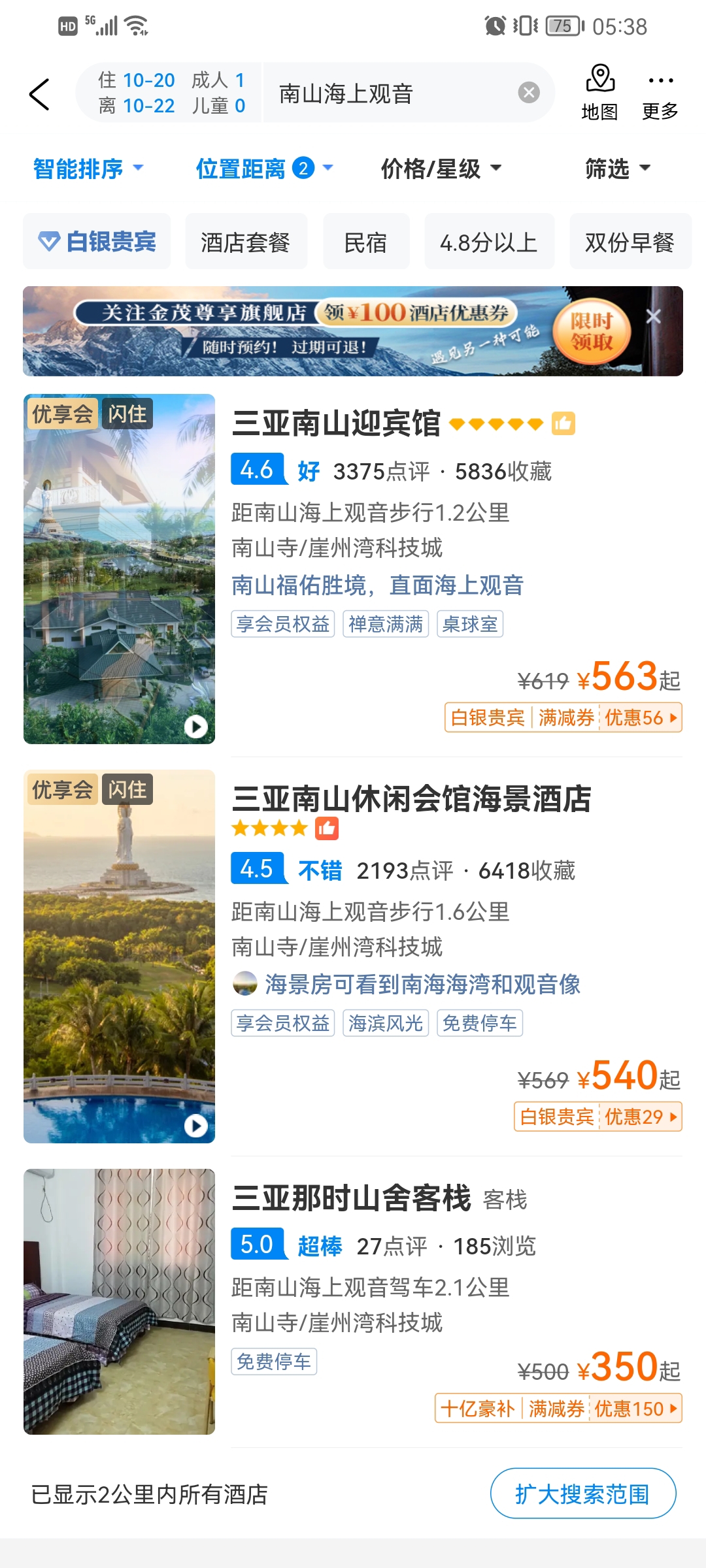706x1568 pixels.
Task: Expand the 价格/星级 dropdown
Action: [x=441, y=169]
